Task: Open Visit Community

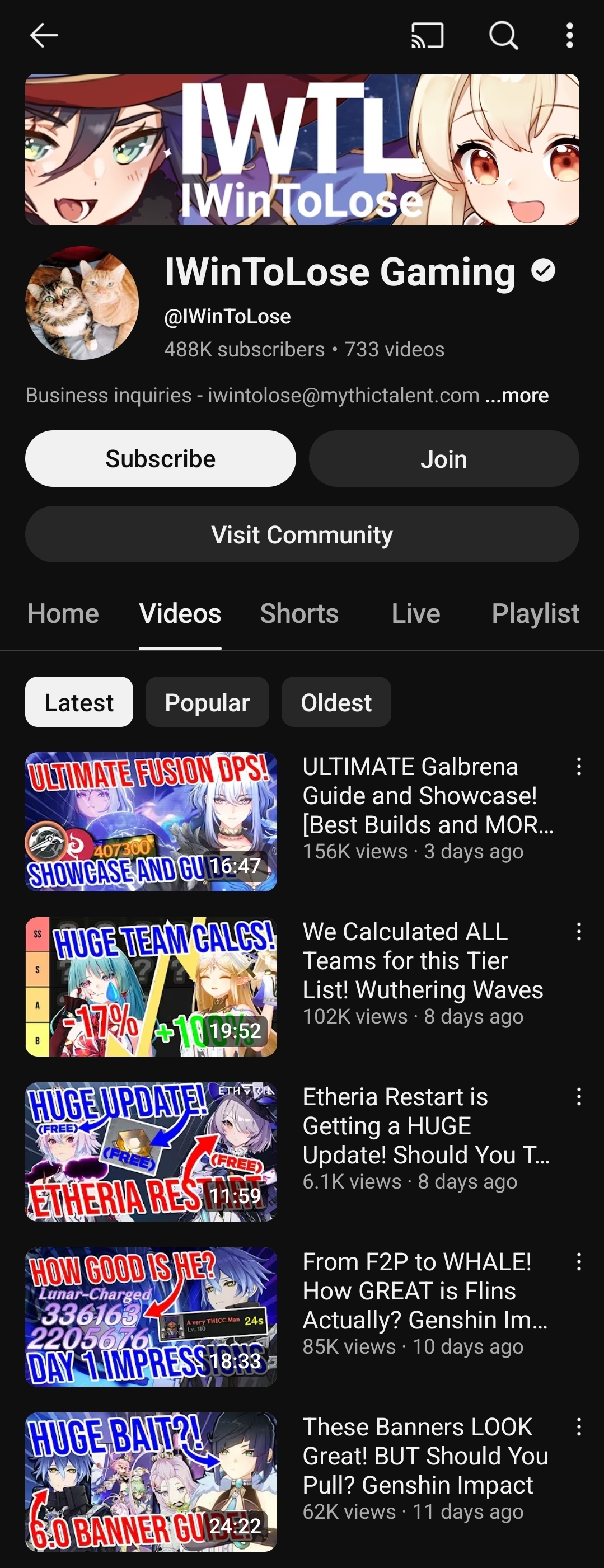Action: [x=302, y=534]
